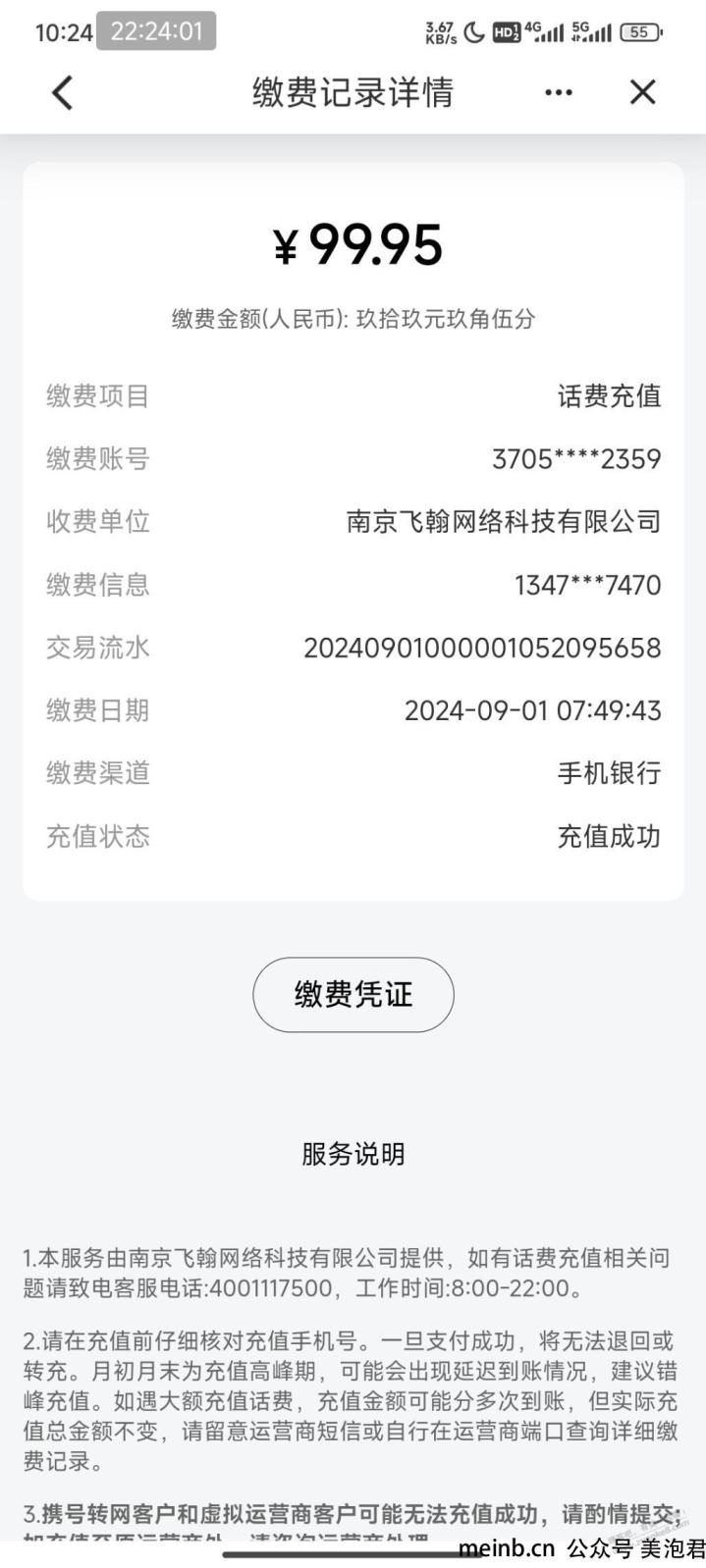
Task: Open the 缴费凭证 payment voucher
Action: [353, 994]
